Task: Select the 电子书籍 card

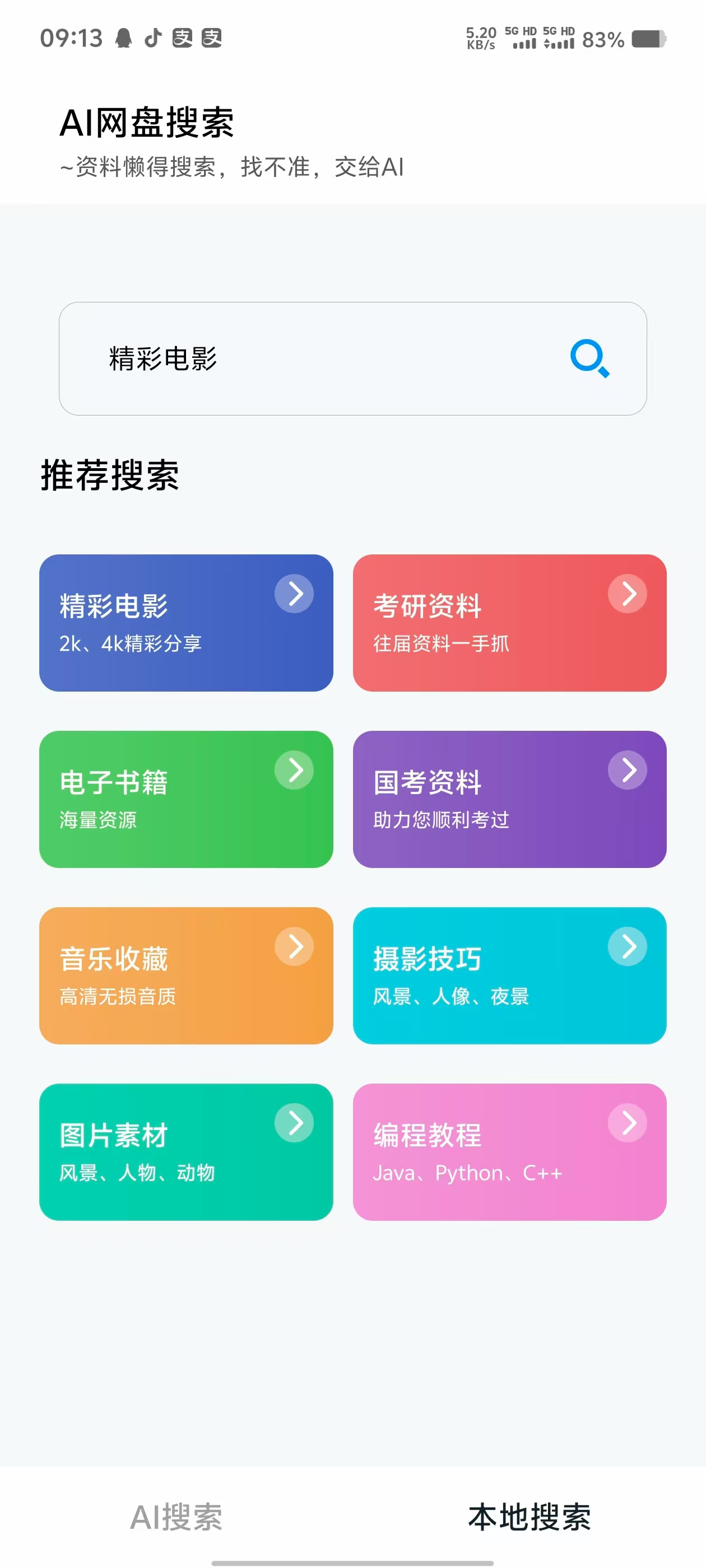Action: tap(186, 799)
